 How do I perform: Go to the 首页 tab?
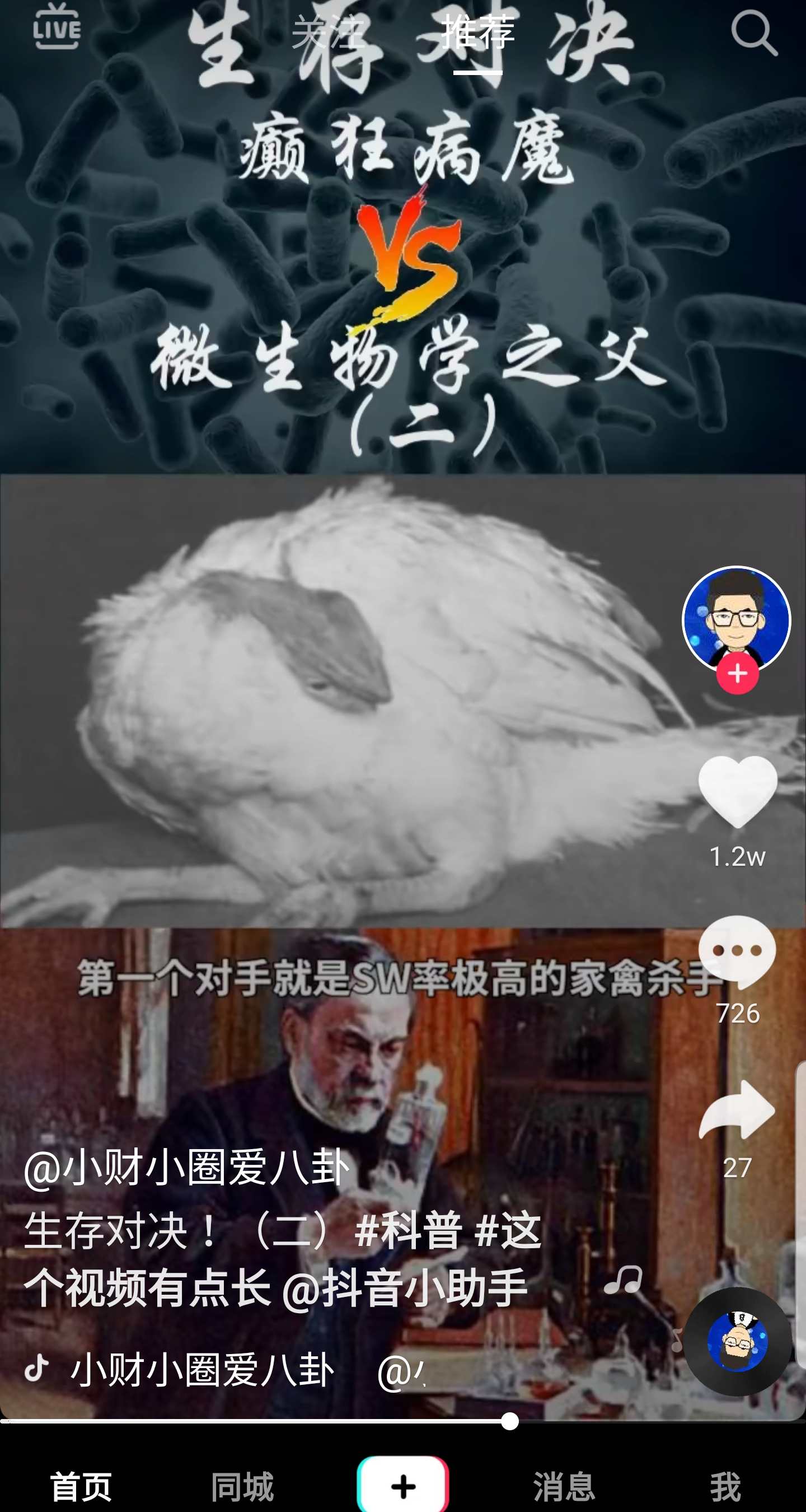pos(81,1486)
